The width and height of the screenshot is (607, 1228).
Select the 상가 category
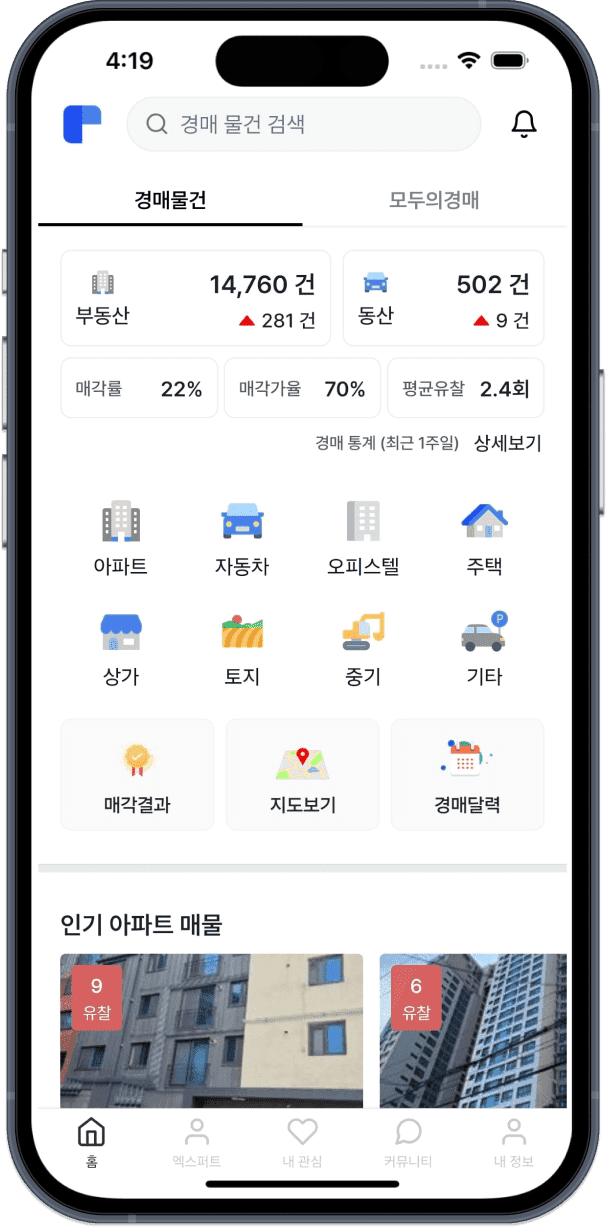point(121,648)
